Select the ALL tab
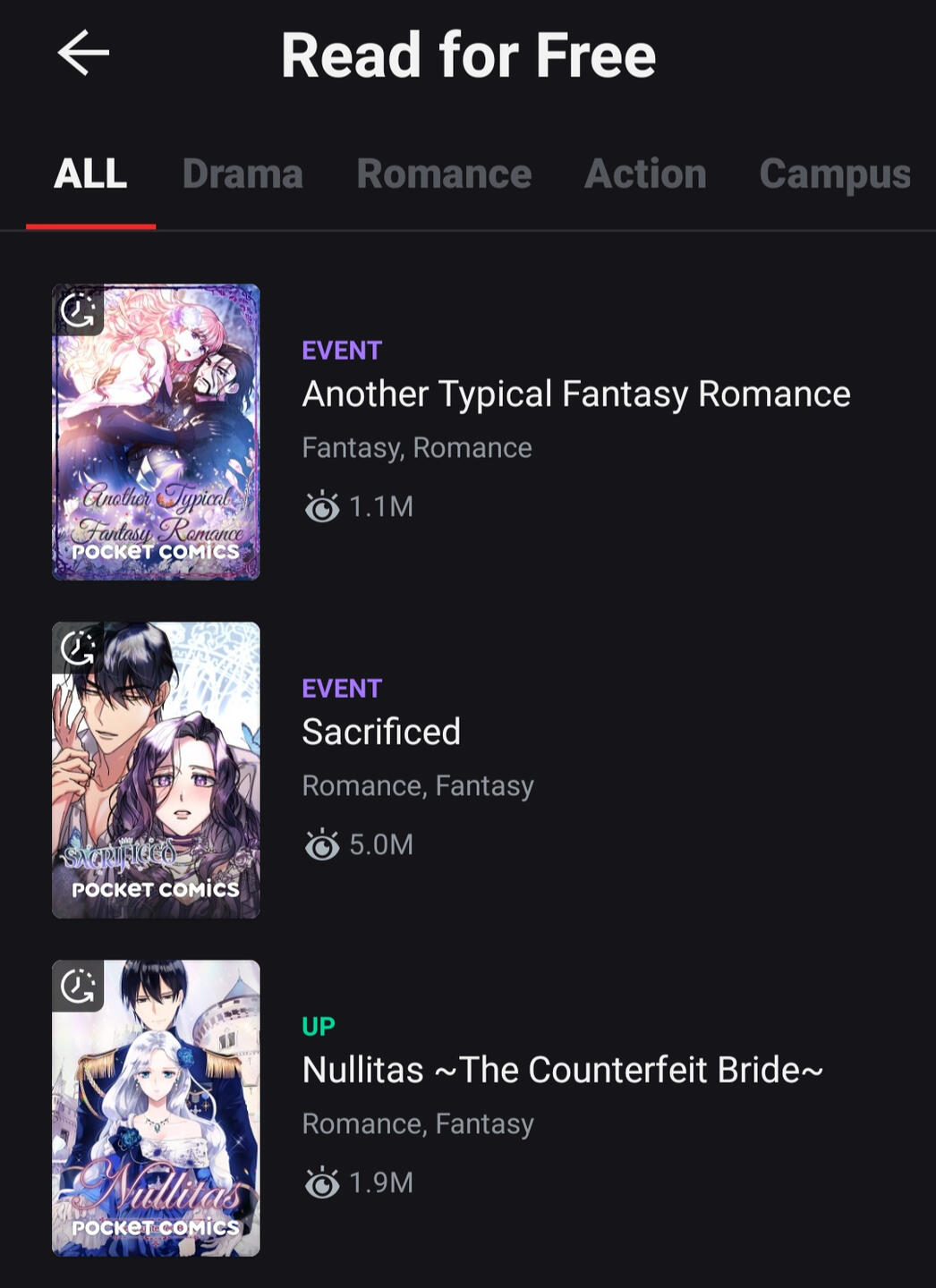This screenshot has width=936, height=1288. pyautogui.click(x=90, y=174)
